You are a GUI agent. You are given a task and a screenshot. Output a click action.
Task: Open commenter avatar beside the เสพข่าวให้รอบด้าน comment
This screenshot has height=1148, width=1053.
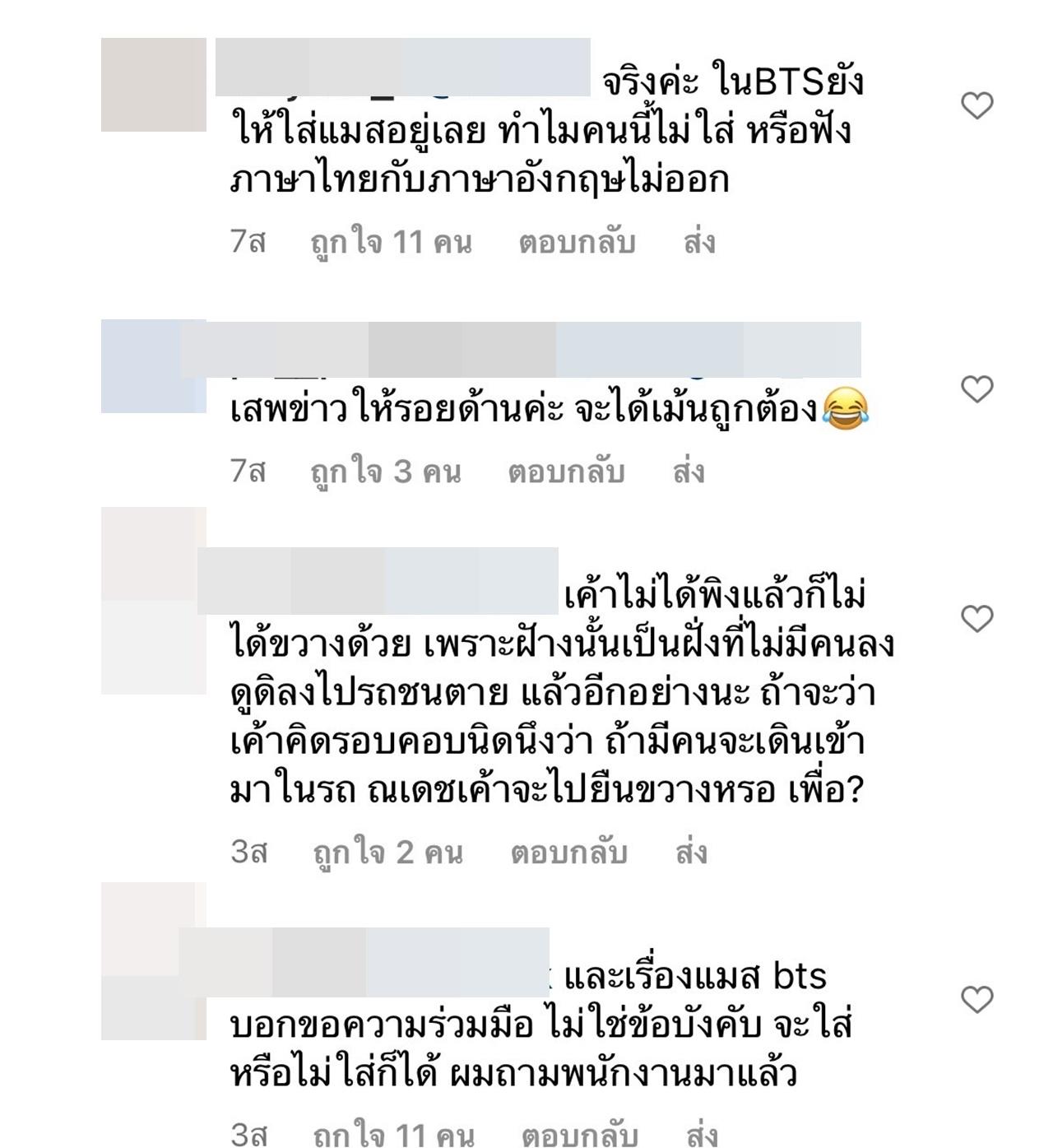pyautogui.click(x=153, y=366)
